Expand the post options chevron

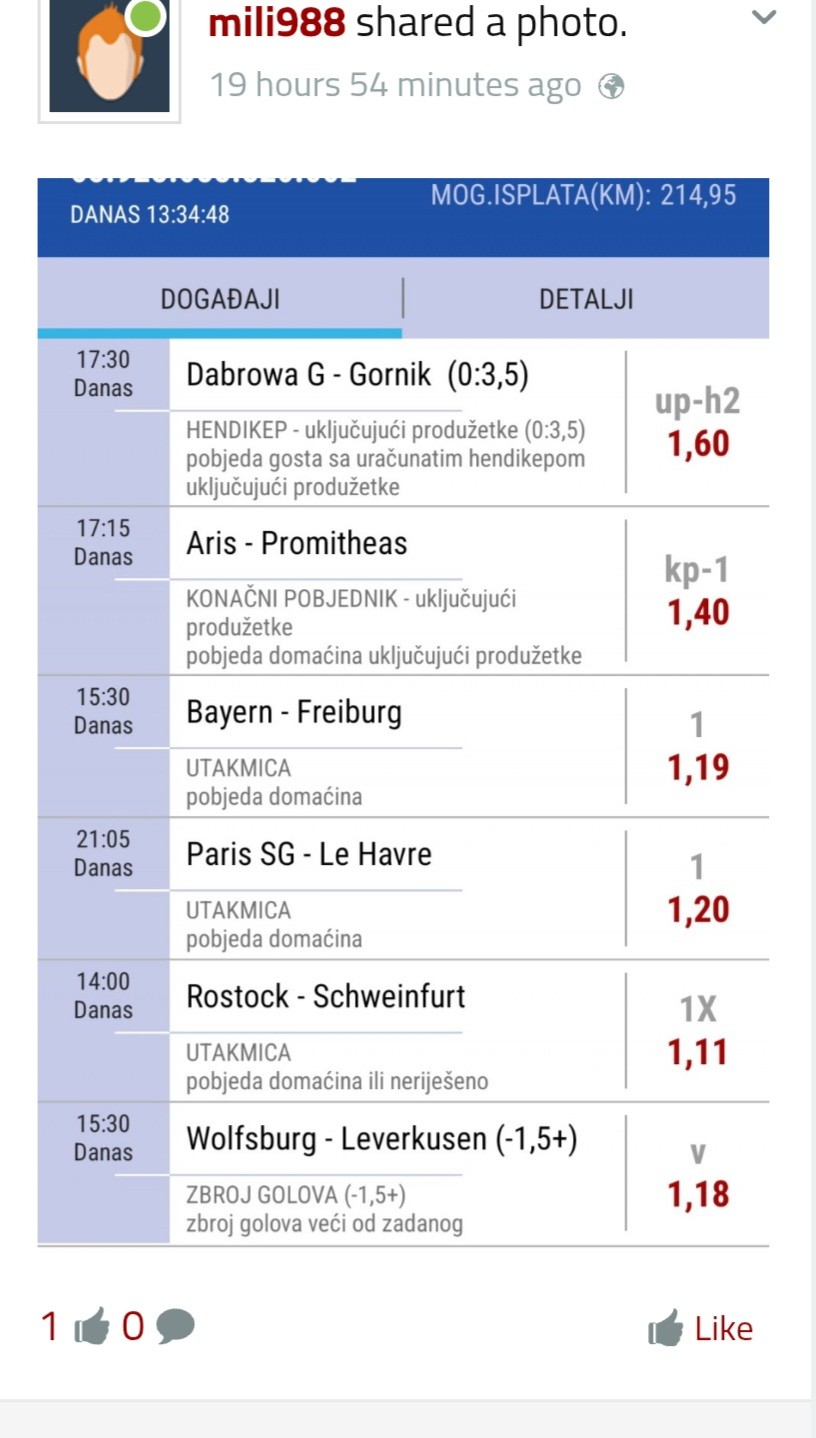(x=763, y=17)
